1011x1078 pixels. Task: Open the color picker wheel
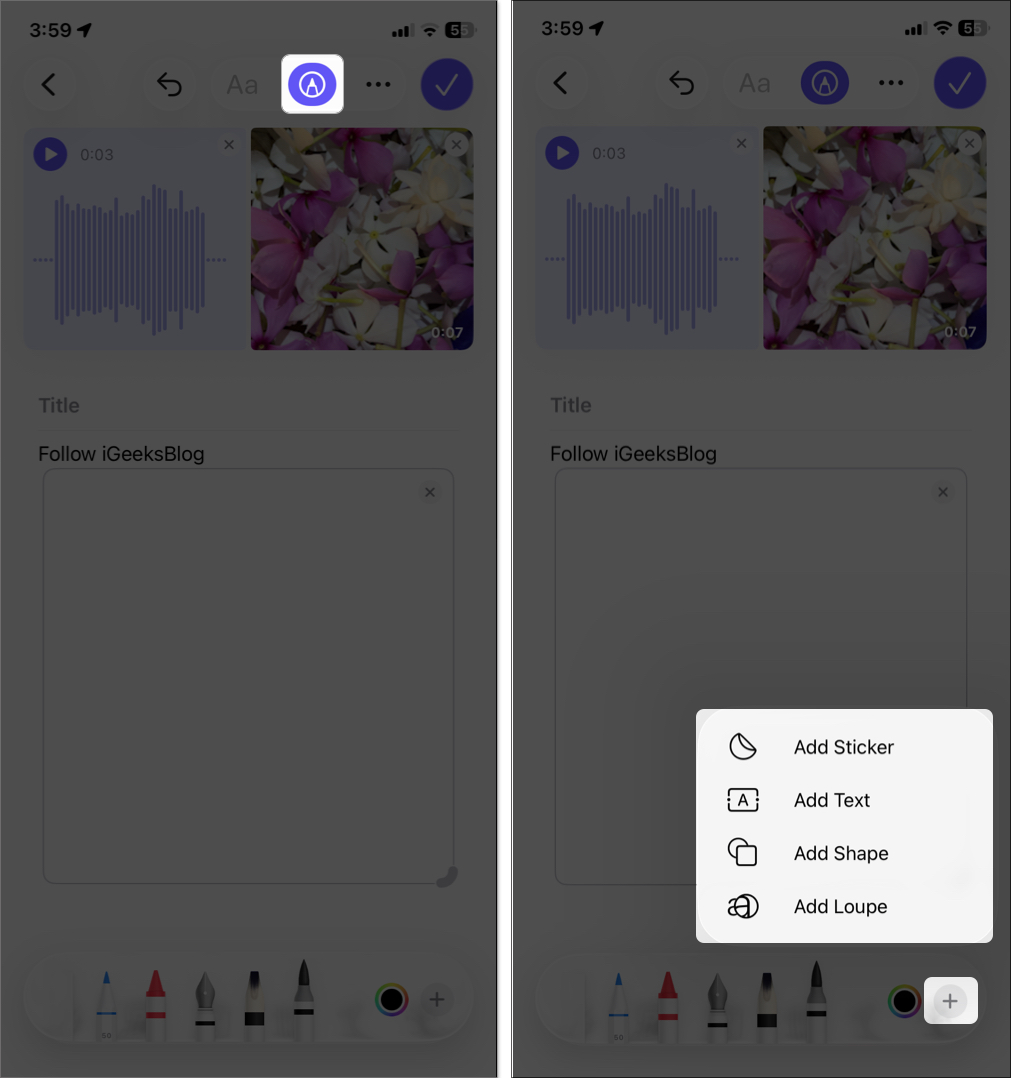tap(390, 999)
